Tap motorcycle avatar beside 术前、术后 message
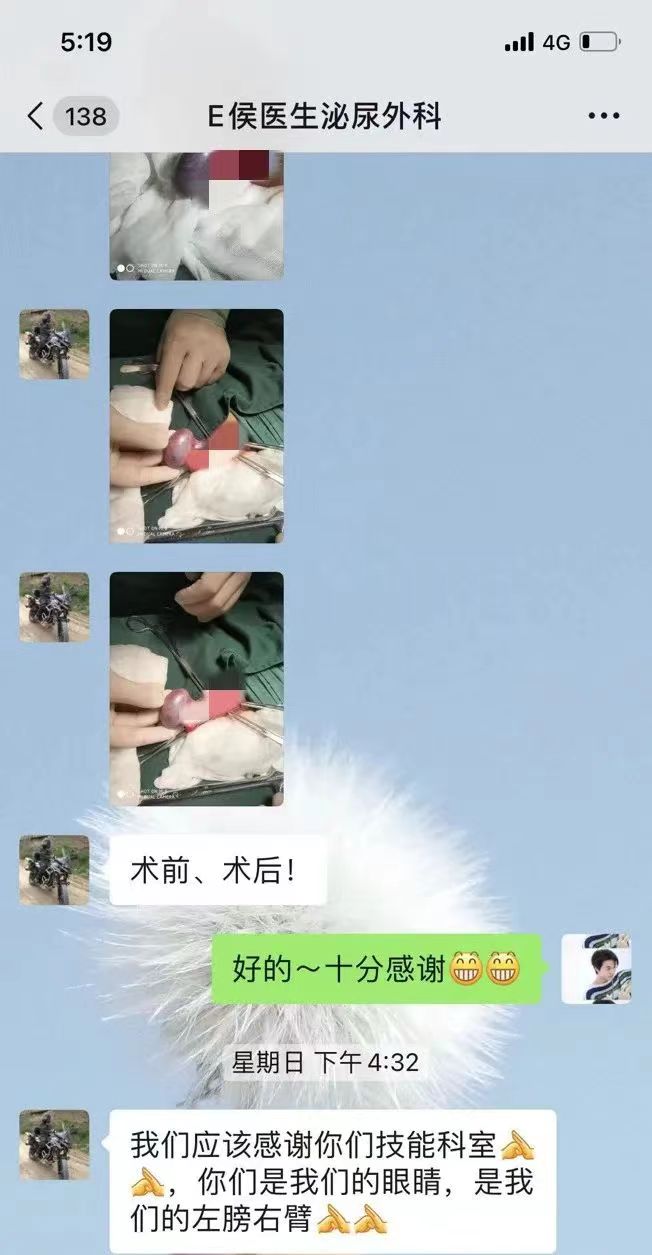The height and width of the screenshot is (1255, 652). click(x=54, y=870)
